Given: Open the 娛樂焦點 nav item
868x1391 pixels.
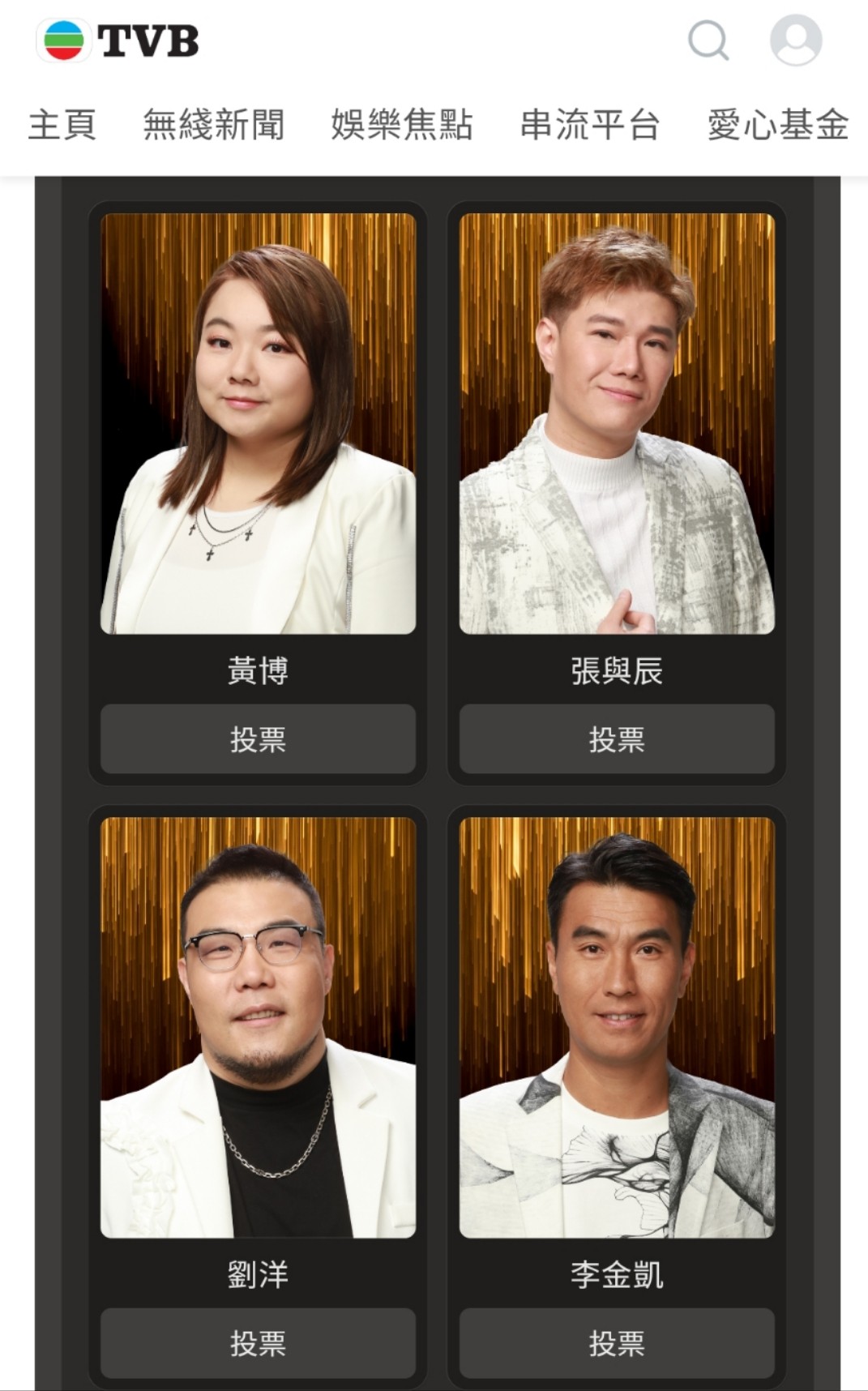Looking at the screenshot, I should 402,125.
